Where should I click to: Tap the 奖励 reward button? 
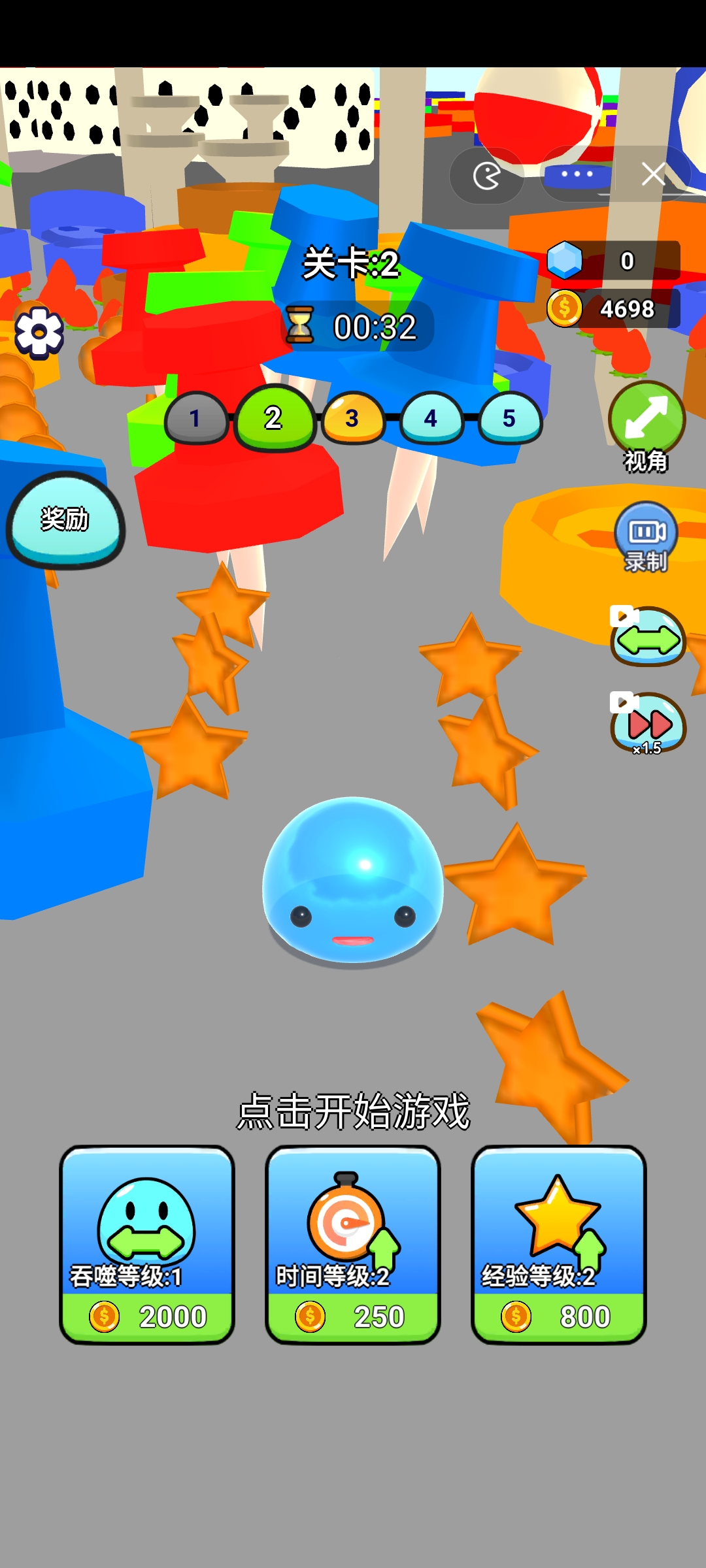tap(65, 520)
